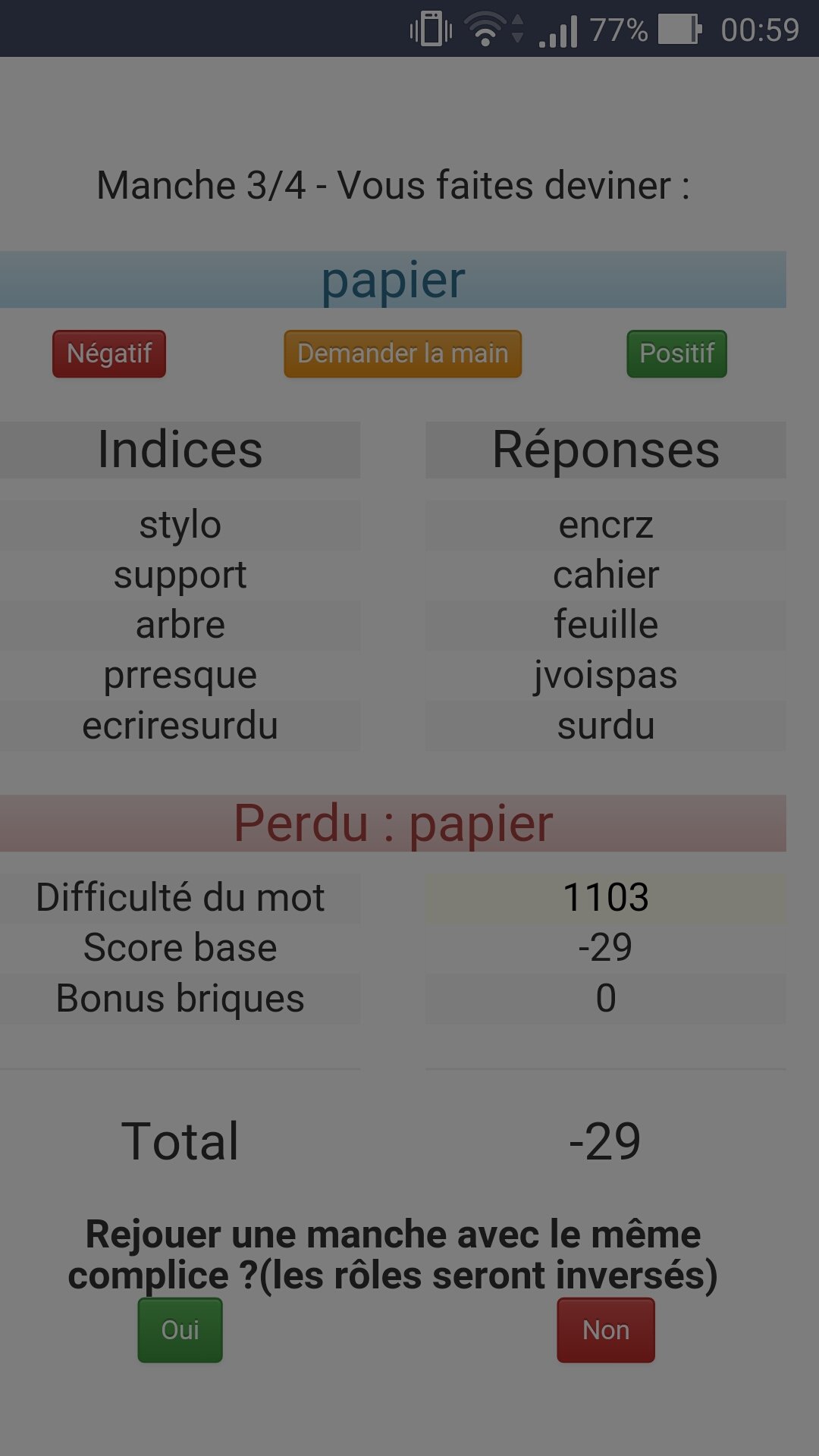Tap the red Négatif button
This screenshot has height=1456, width=819.
pos(109,353)
